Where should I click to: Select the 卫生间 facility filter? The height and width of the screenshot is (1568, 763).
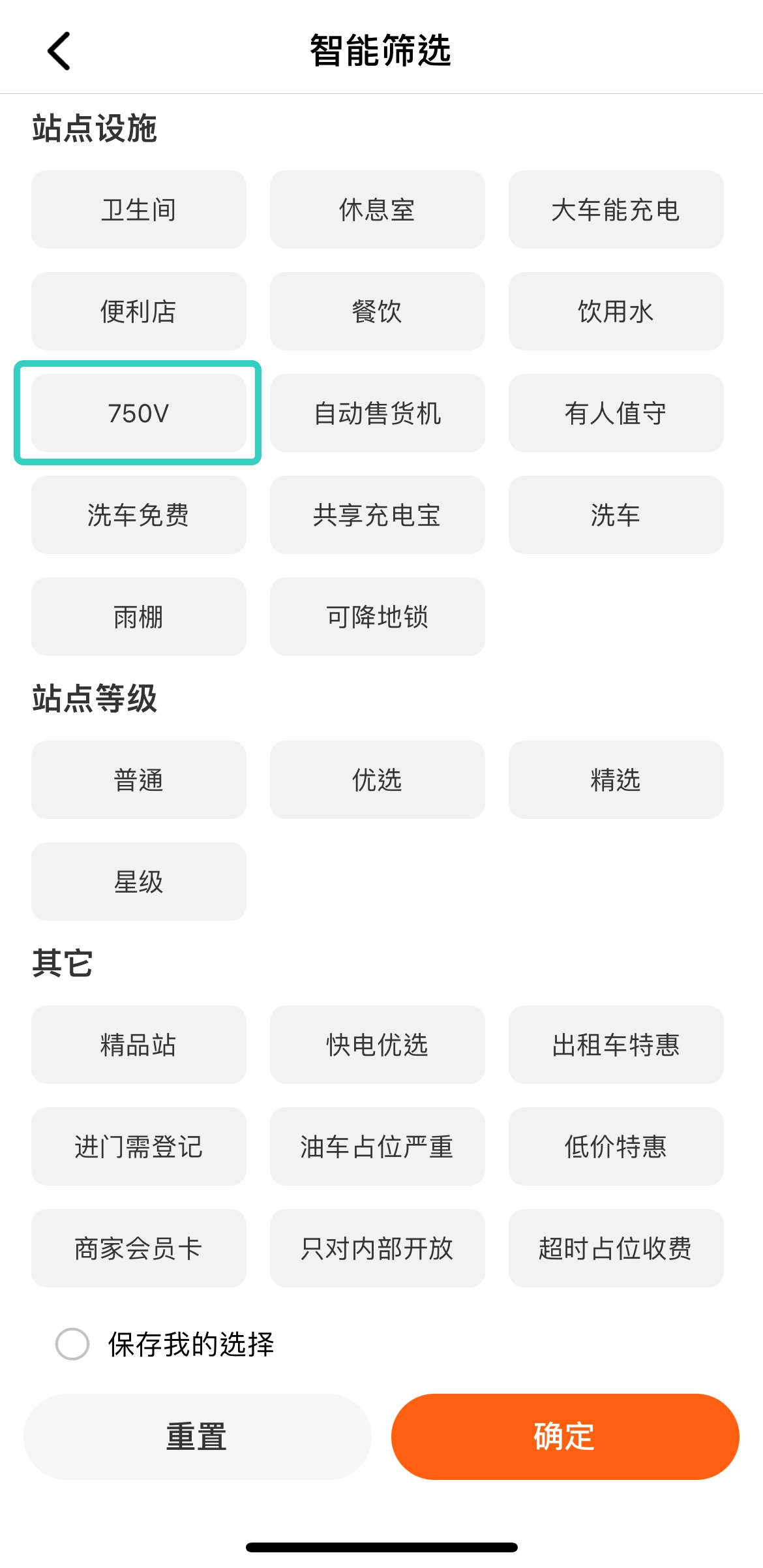(x=139, y=209)
